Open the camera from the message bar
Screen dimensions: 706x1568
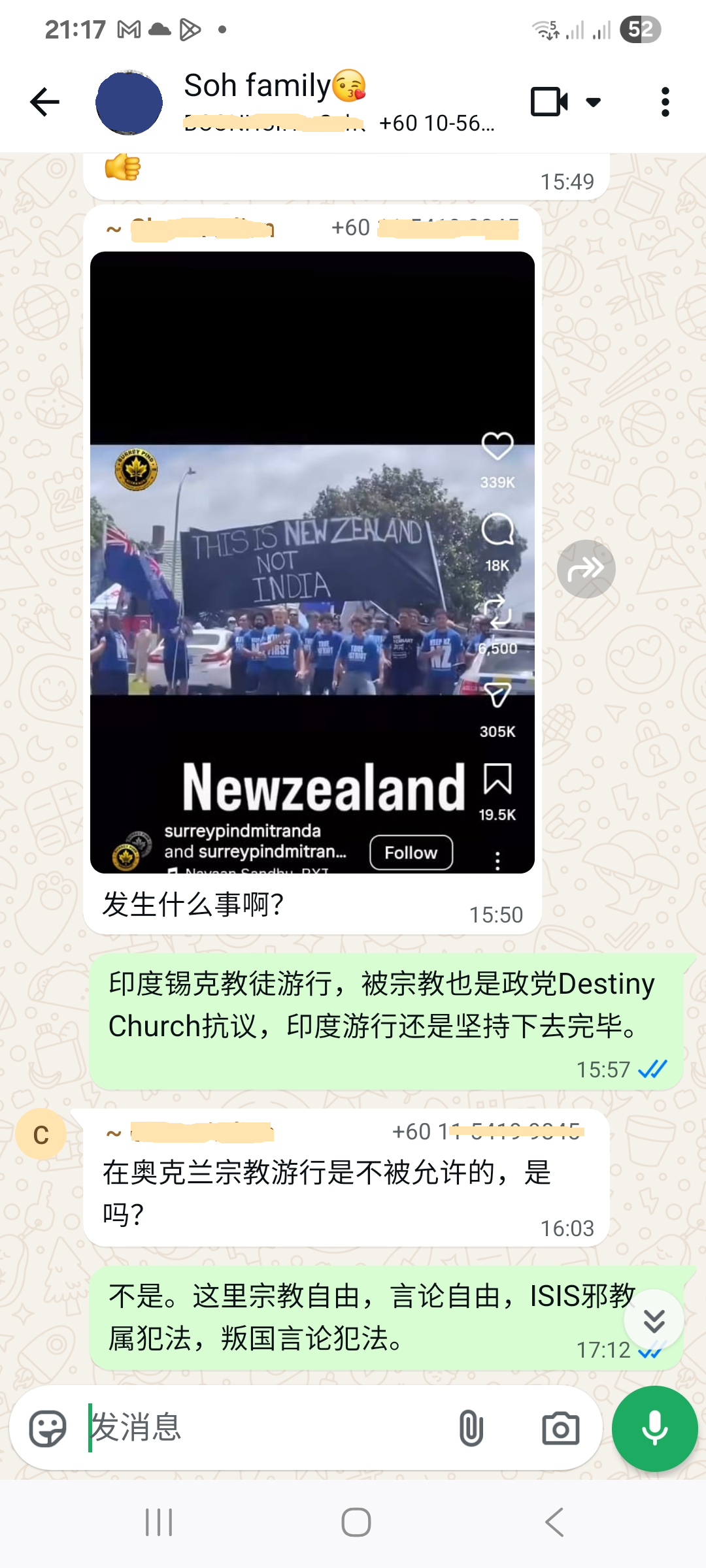[x=561, y=1428]
